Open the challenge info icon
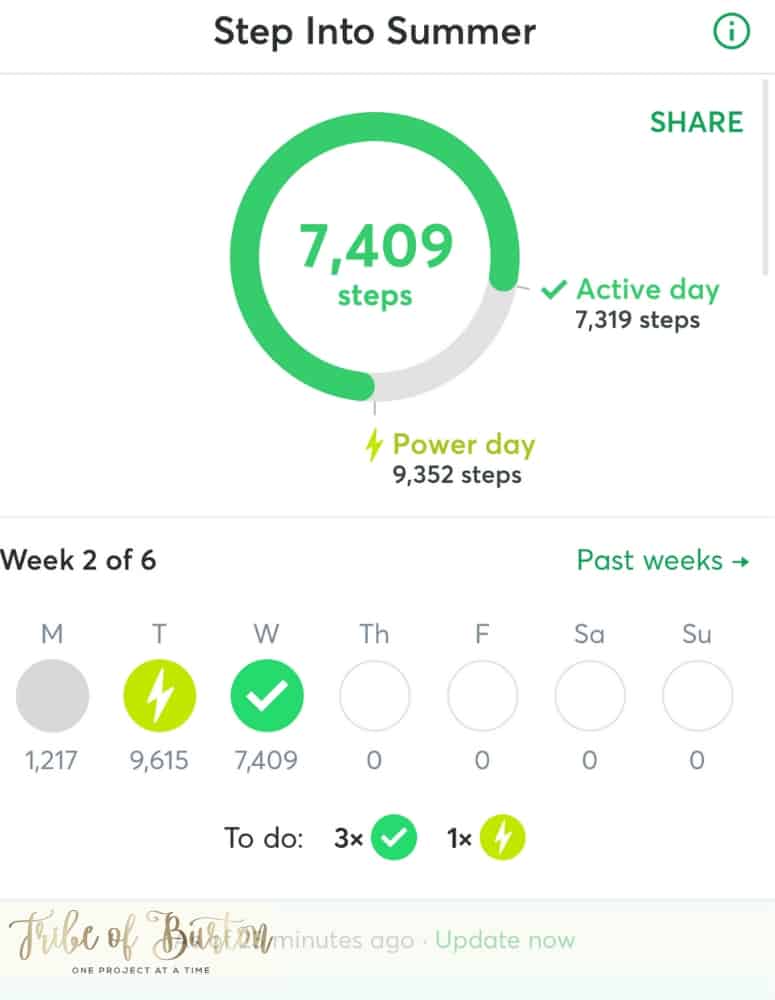This screenshot has width=775, height=1000. pyautogui.click(x=731, y=32)
